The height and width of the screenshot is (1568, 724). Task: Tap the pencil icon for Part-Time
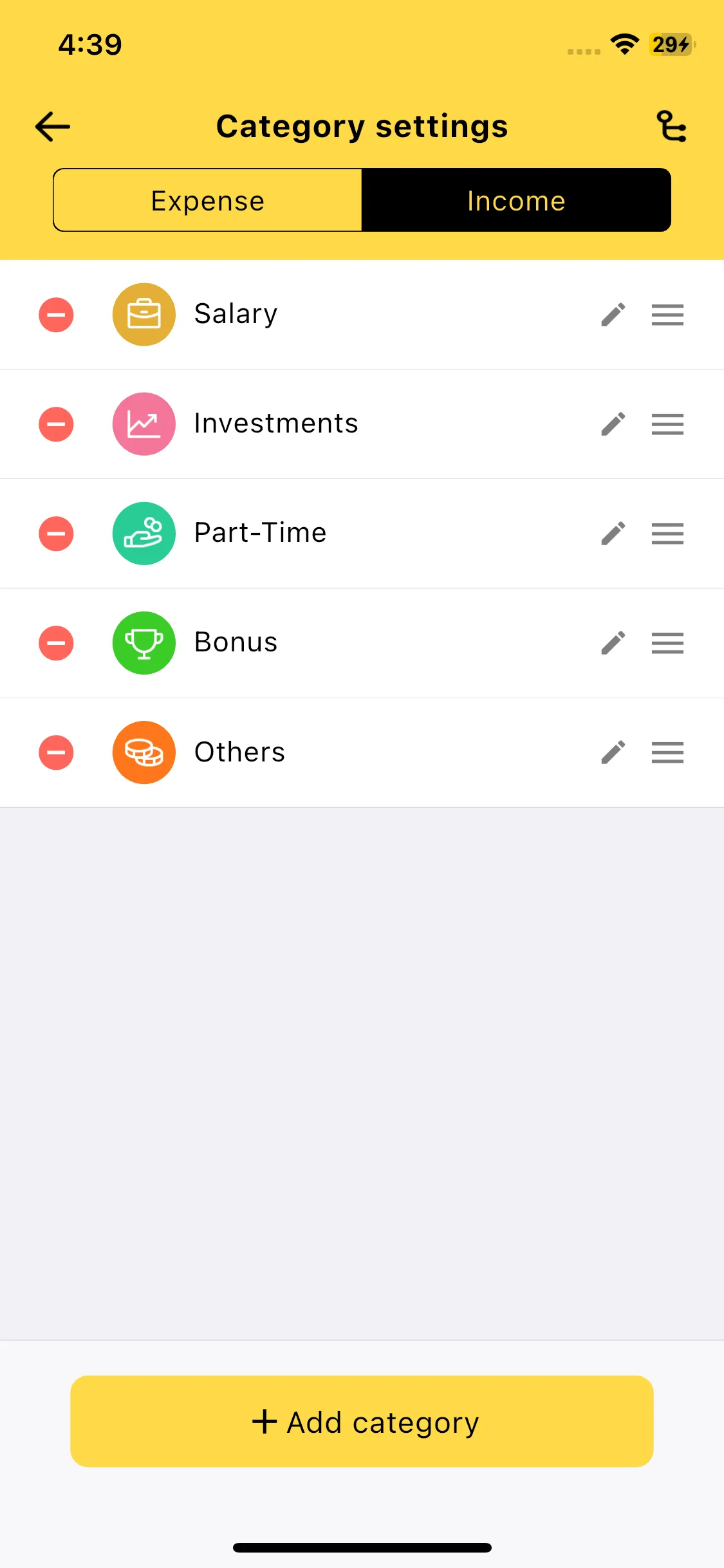[x=613, y=534]
